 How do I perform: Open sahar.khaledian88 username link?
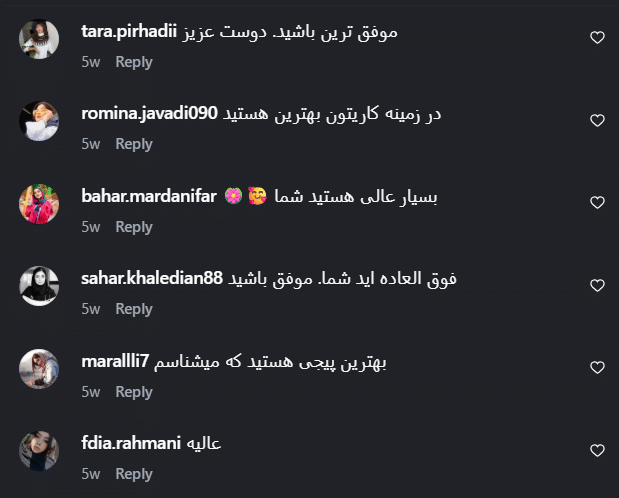pos(151,279)
